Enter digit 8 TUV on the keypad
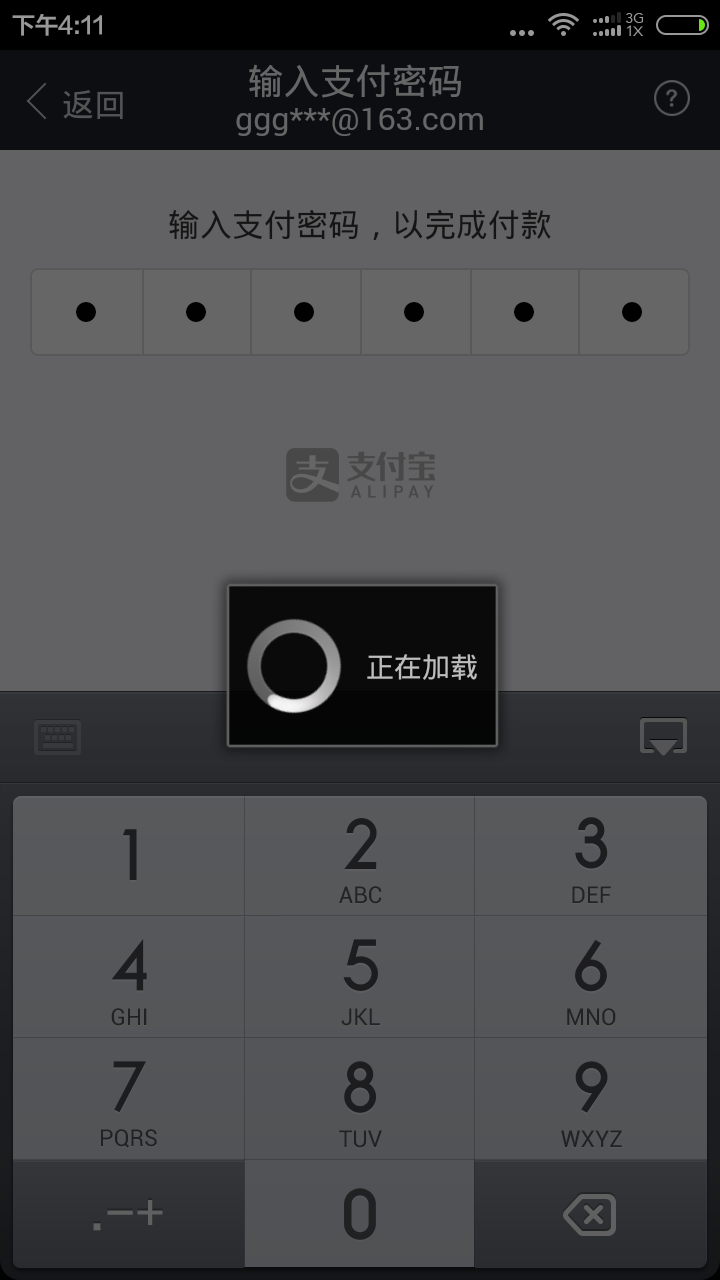This screenshot has height=1280, width=720. pos(360,1098)
